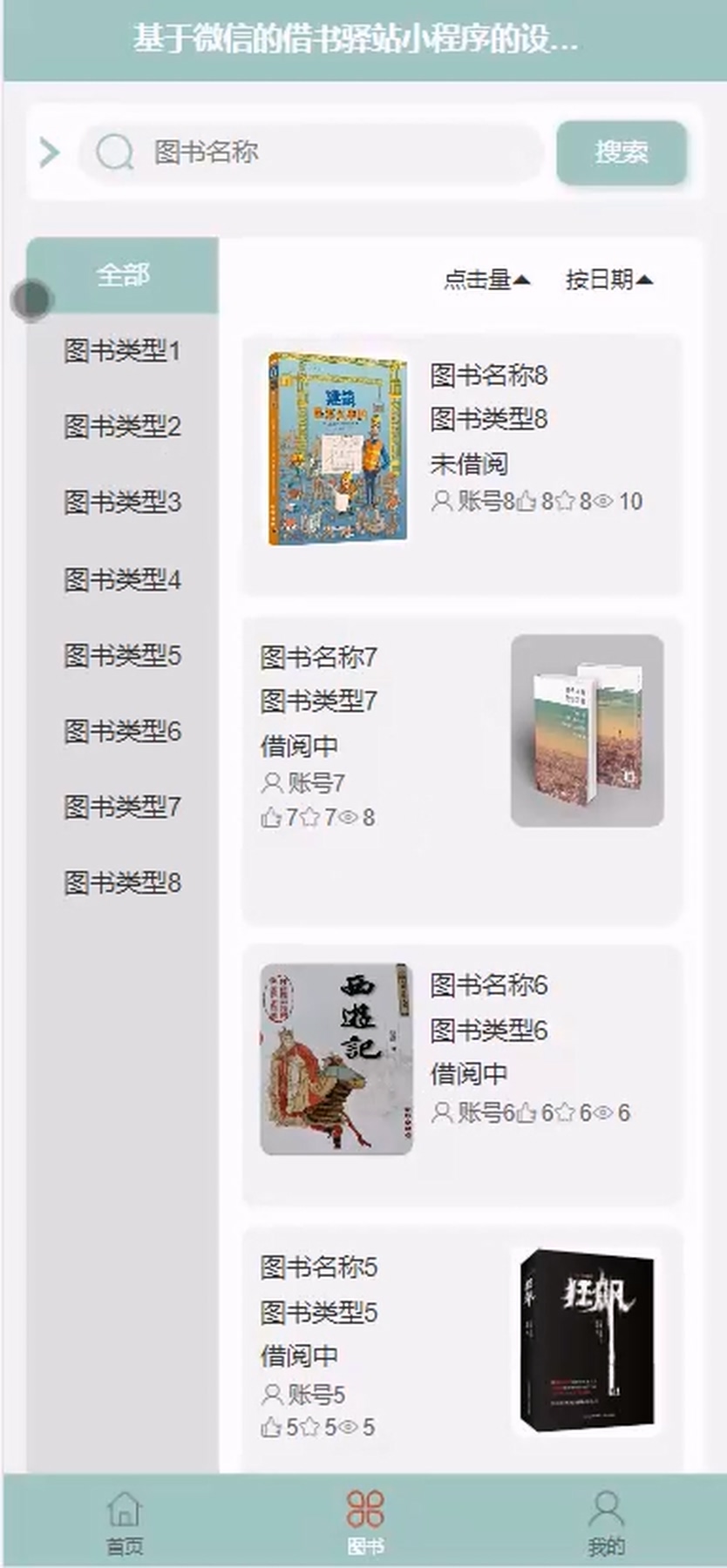Image resolution: width=727 pixels, height=1568 pixels.
Task: Filter by 图书类型1
Action: coord(123,351)
